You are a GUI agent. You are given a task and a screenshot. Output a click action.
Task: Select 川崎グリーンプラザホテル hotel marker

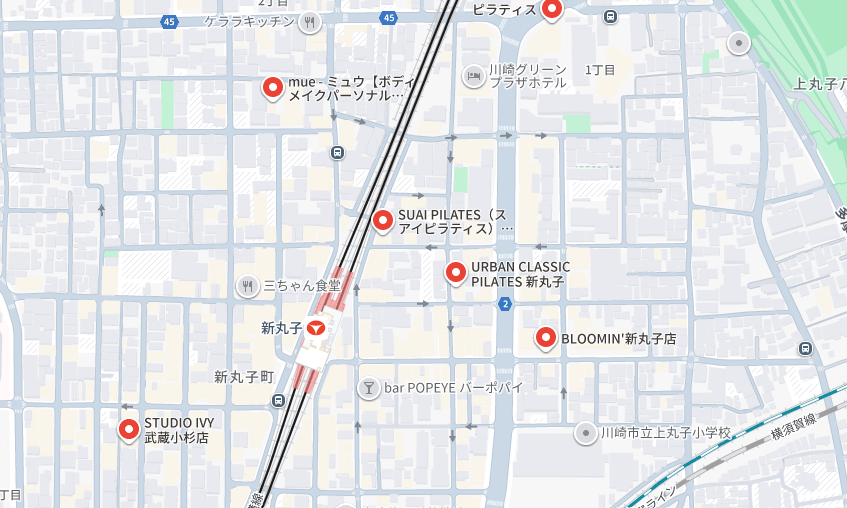474,75
